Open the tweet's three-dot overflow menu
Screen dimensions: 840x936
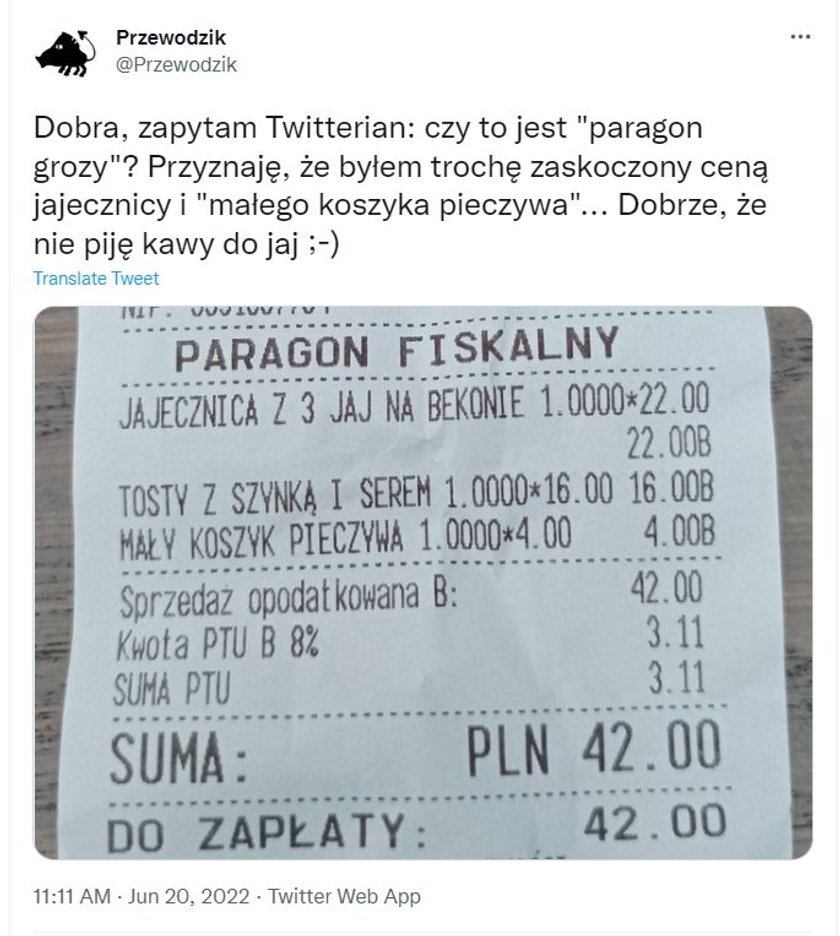[x=801, y=37]
